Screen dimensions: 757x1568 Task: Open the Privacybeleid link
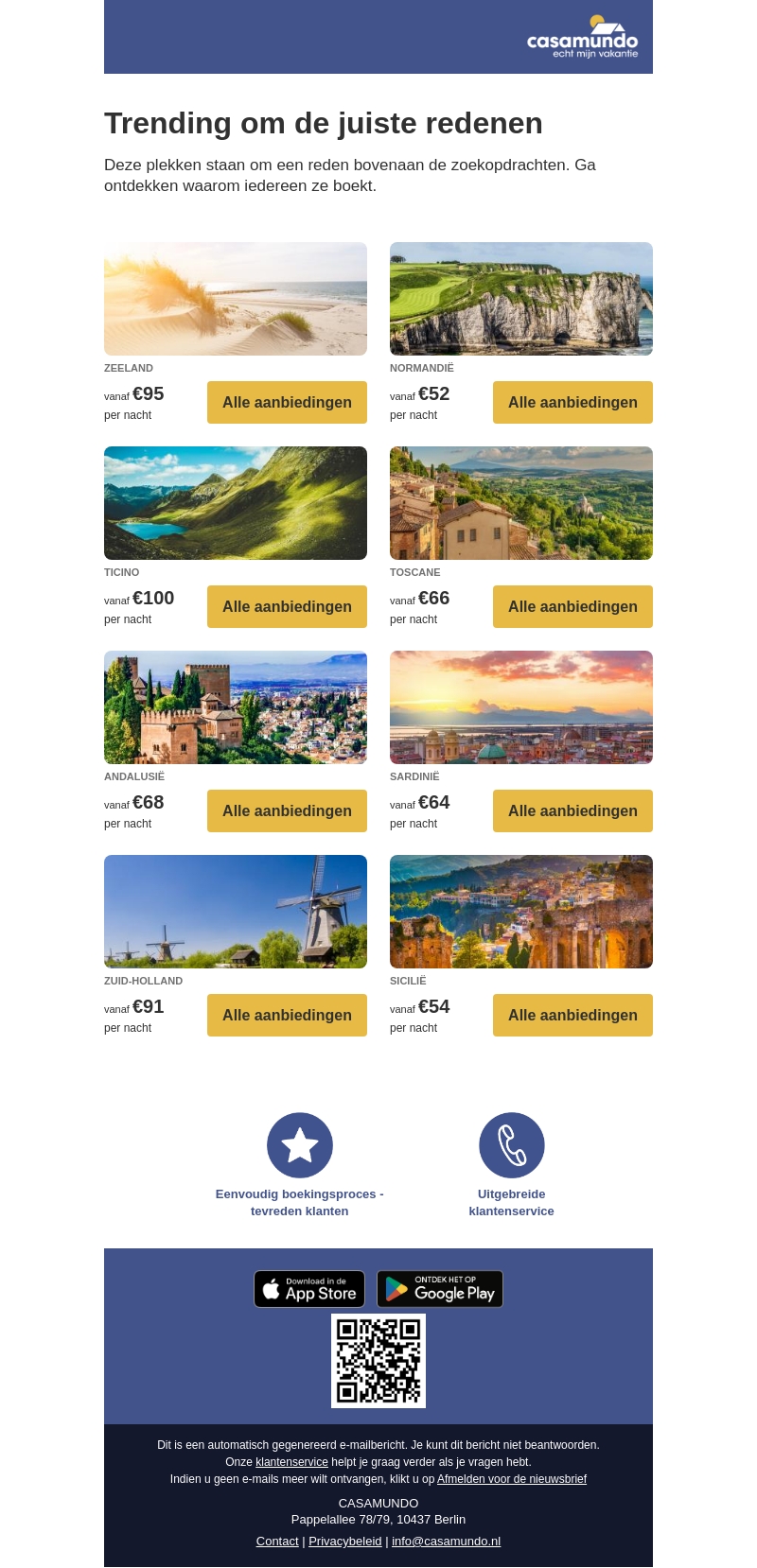click(x=345, y=1542)
